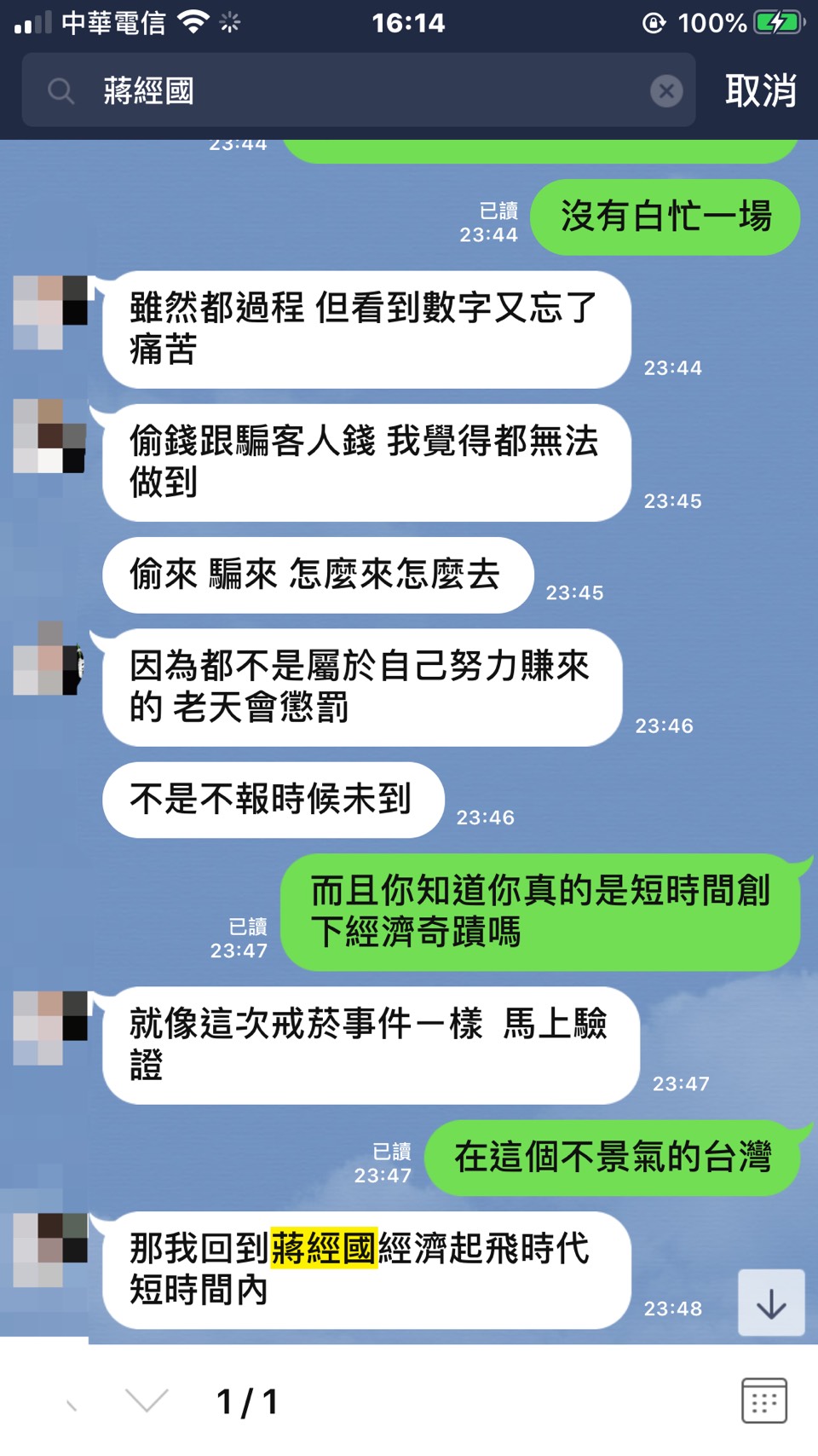Go to next search result chevron
This screenshot has width=818, height=1456.
coord(147,1401)
